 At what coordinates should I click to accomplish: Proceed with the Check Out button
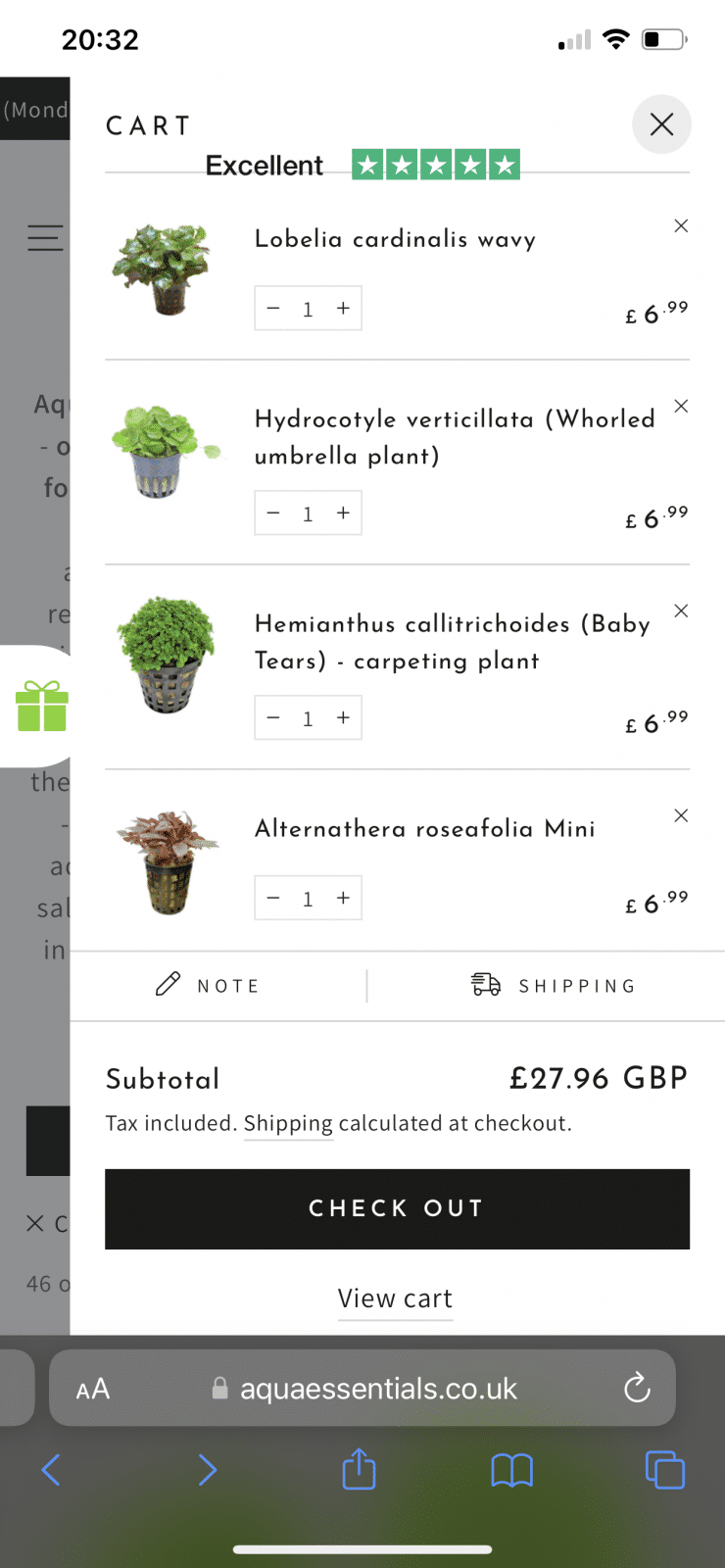397,1208
